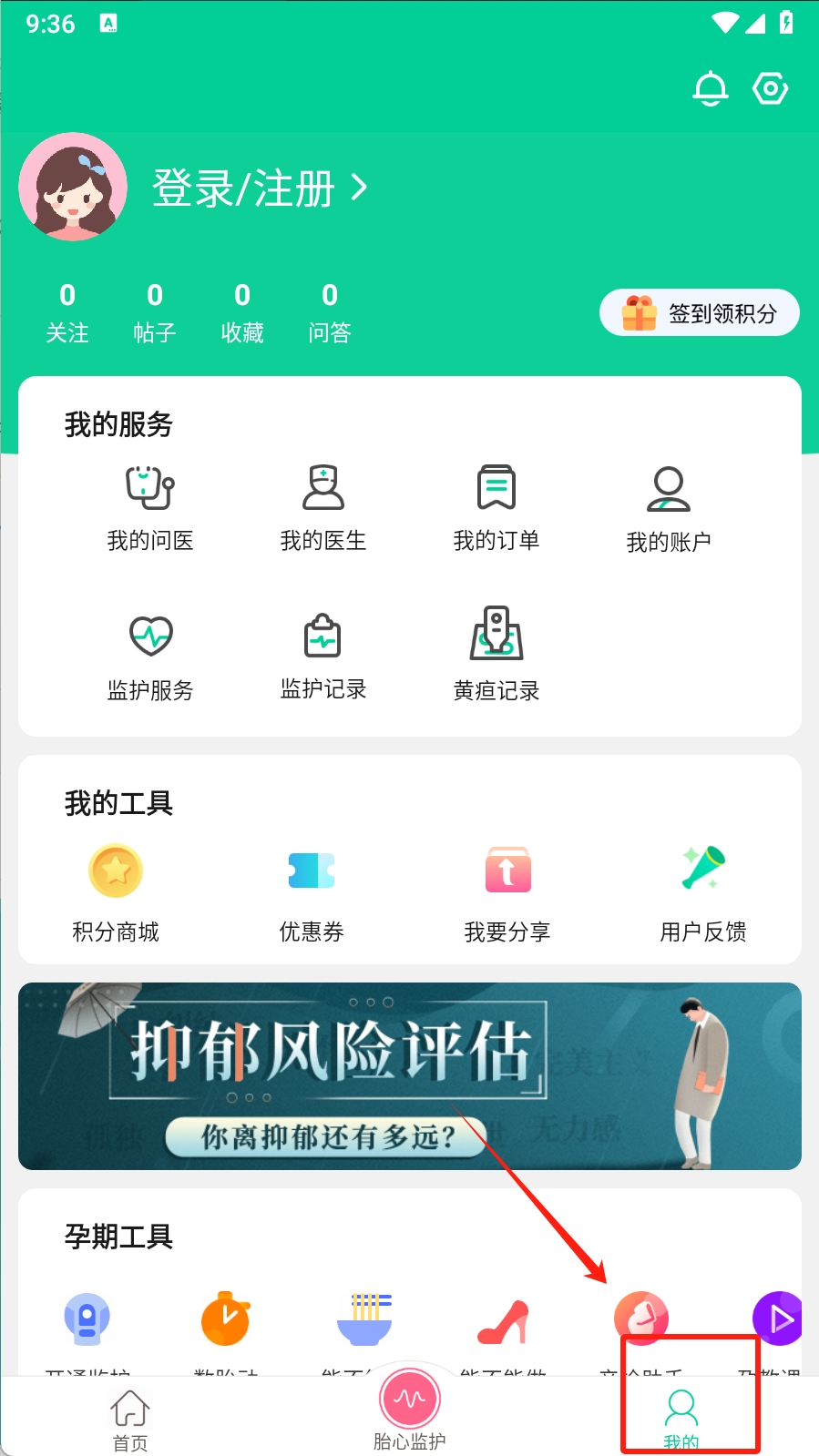The height and width of the screenshot is (1456, 819).
Task: Open 我的账户
Action: (669, 509)
